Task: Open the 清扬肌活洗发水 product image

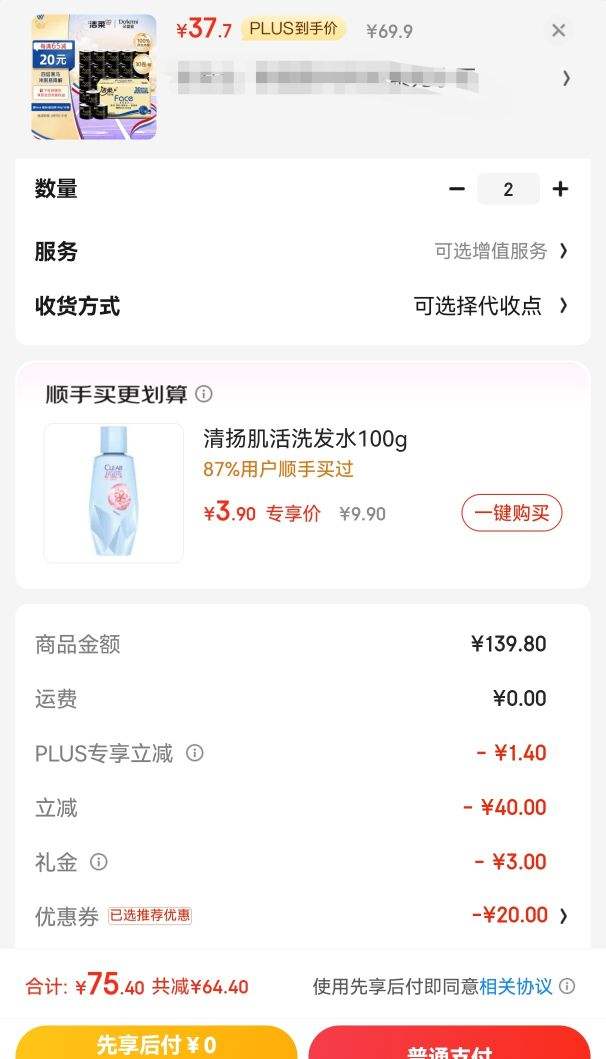Action: 113,493
